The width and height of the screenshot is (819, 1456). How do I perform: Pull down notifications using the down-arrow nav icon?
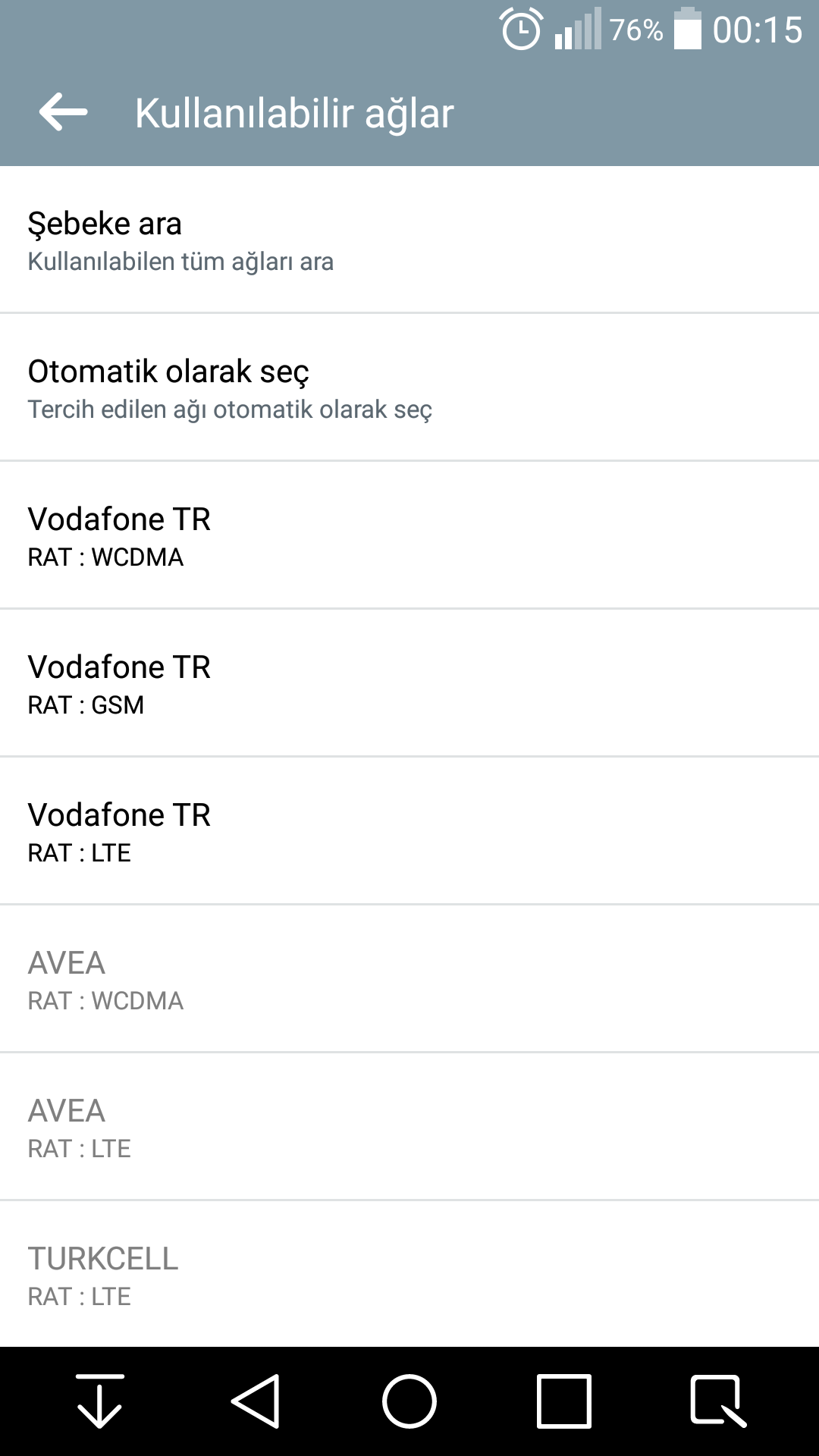tap(99, 1401)
